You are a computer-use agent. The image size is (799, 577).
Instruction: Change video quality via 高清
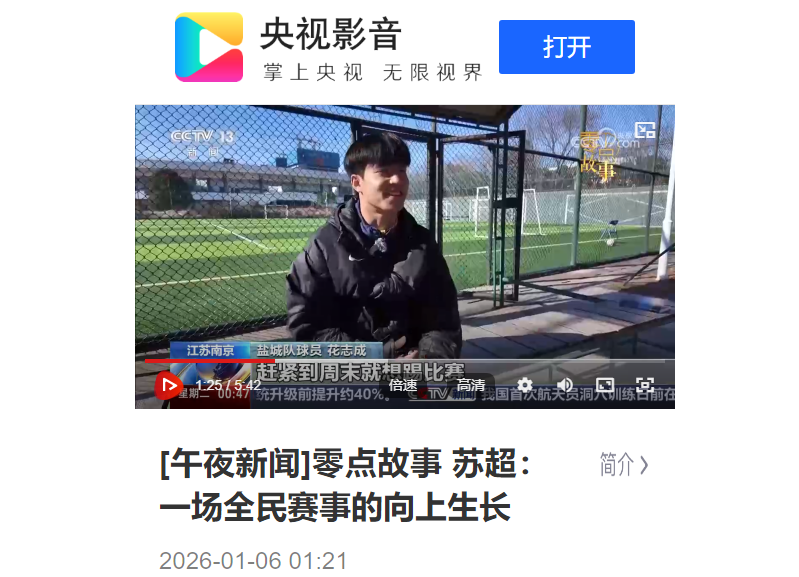coord(471,385)
